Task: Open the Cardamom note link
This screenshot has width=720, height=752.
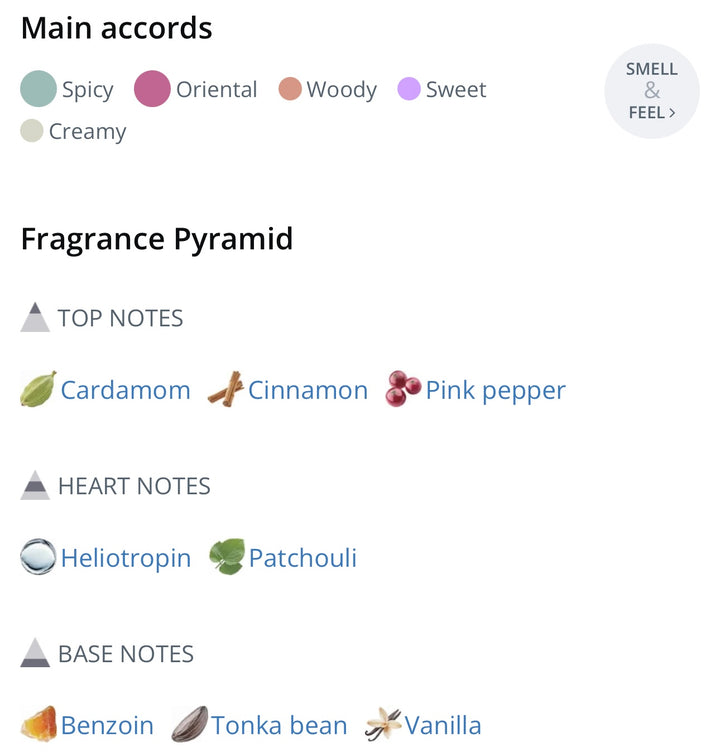Action: tap(124, 390)
